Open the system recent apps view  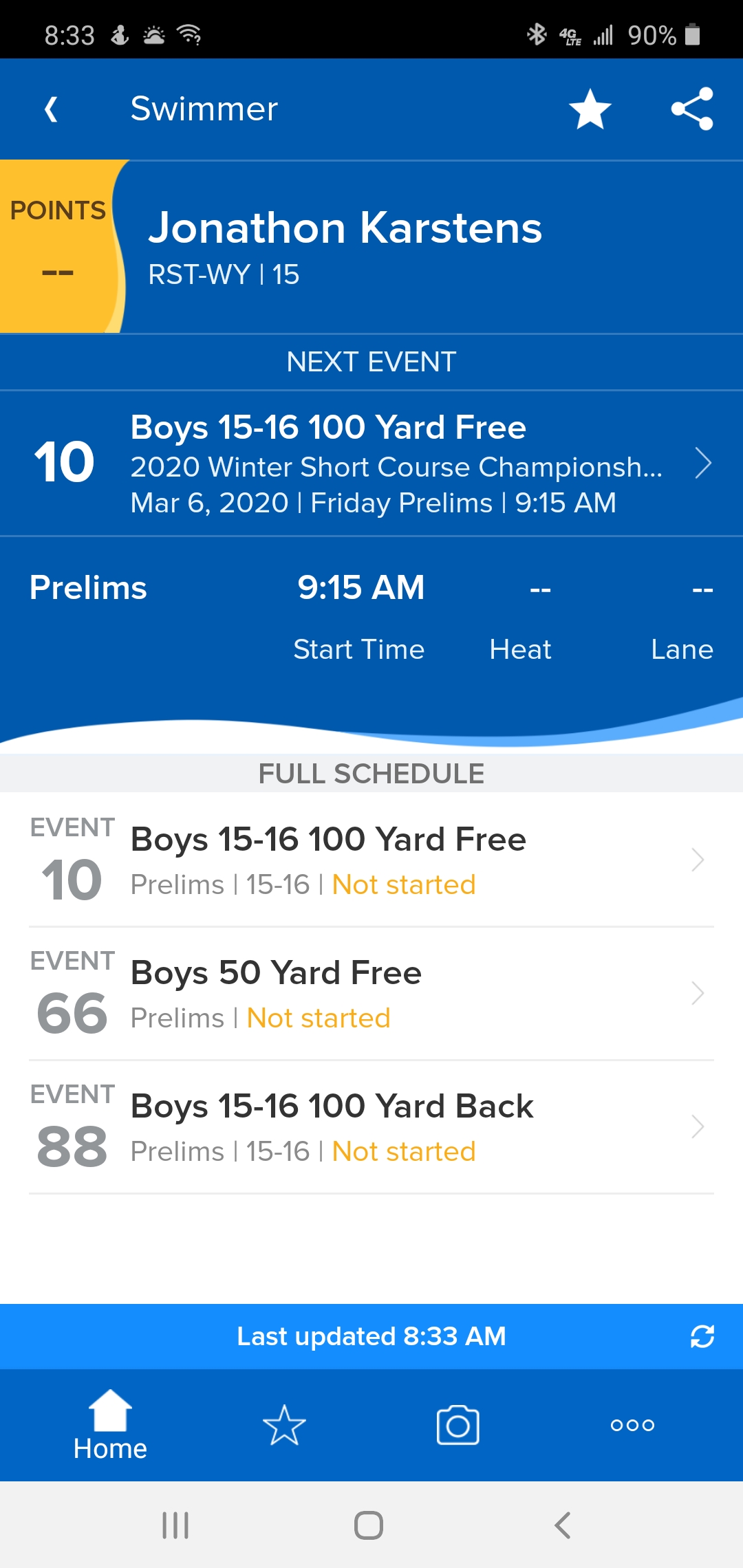pos(175,1525)
